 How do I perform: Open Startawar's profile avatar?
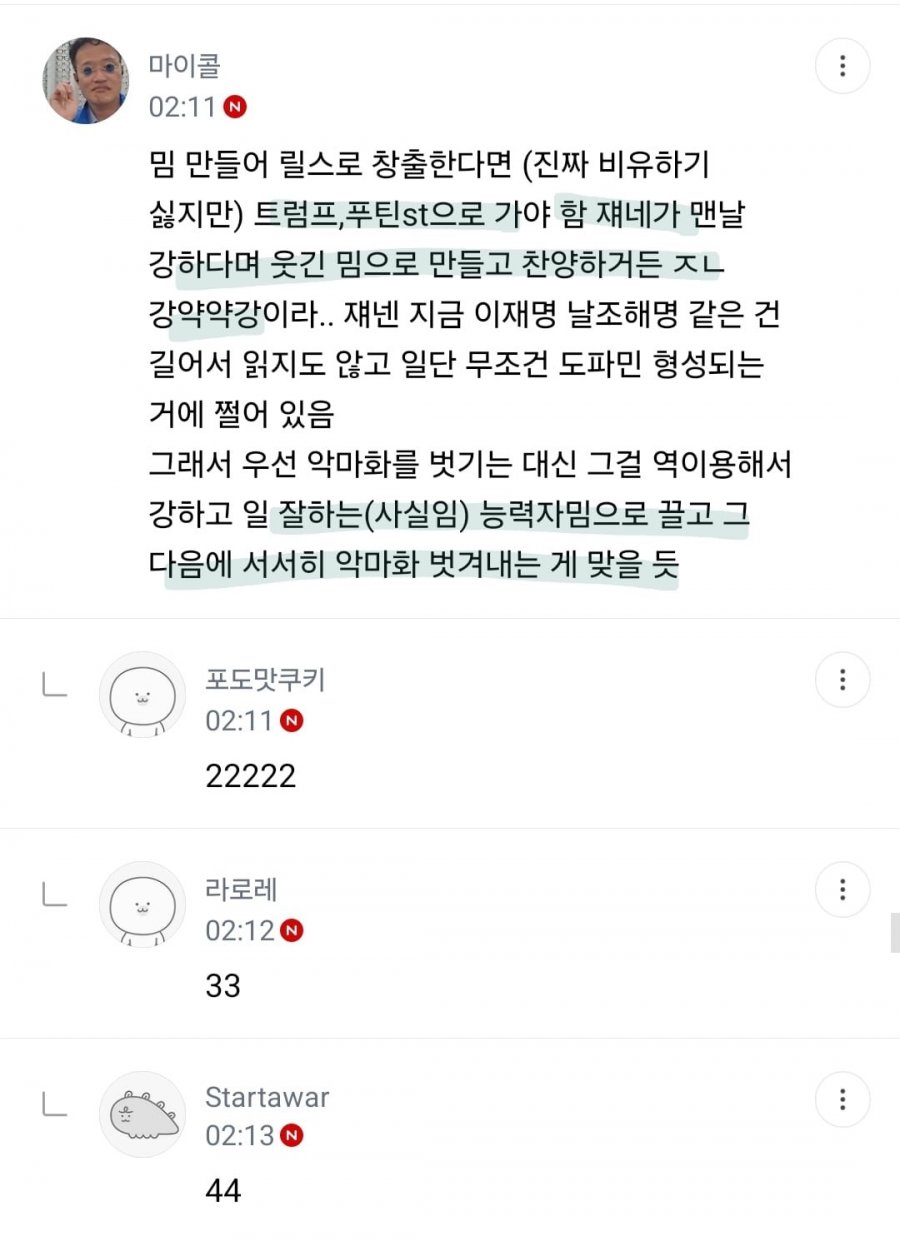coord(142,1115)
